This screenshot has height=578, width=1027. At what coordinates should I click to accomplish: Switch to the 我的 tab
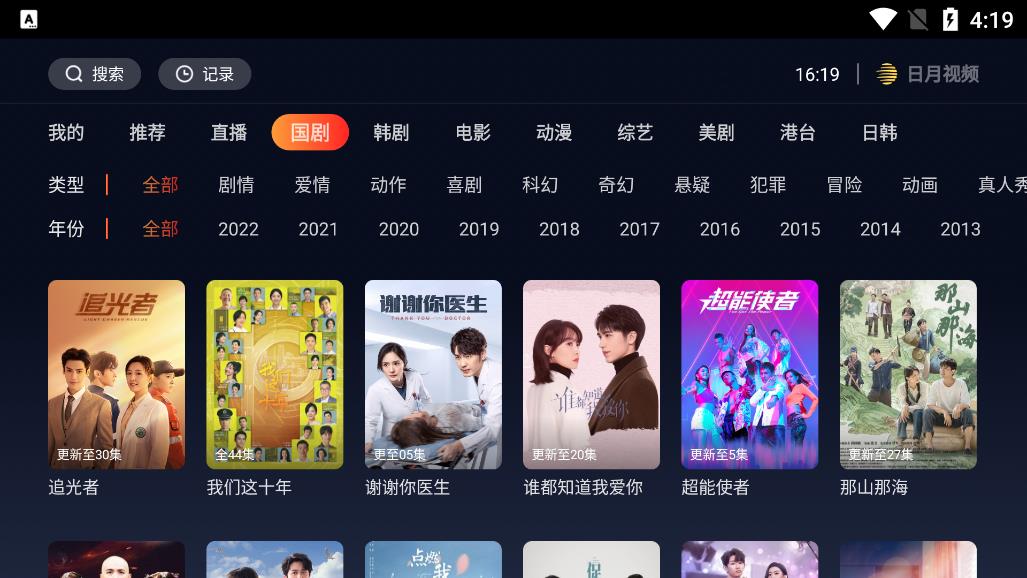(66, 132)
